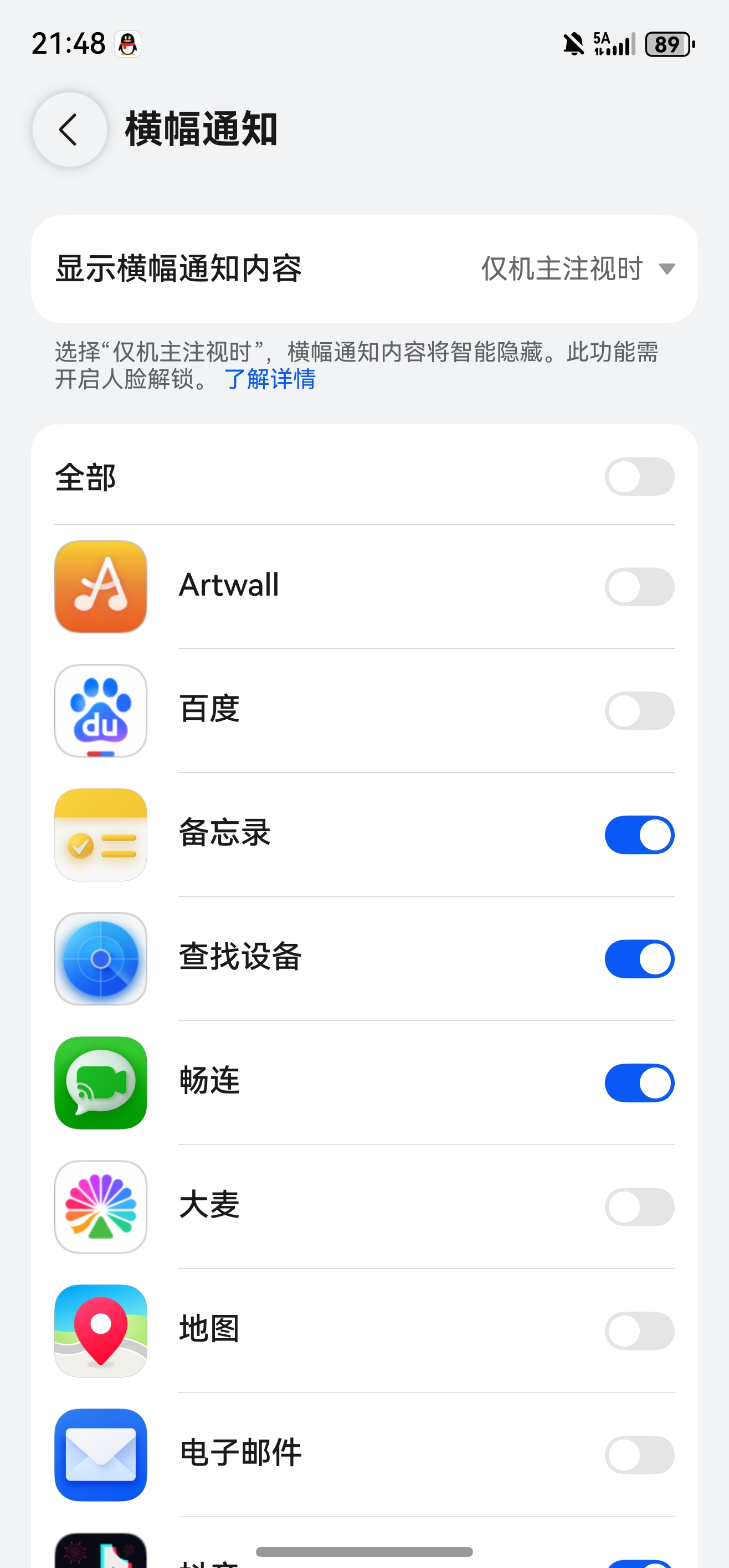The width and height of the screenshot is (729, 1568).
Task: Select the 地图 map pin icon
Action: click(x=100, y=1330)
